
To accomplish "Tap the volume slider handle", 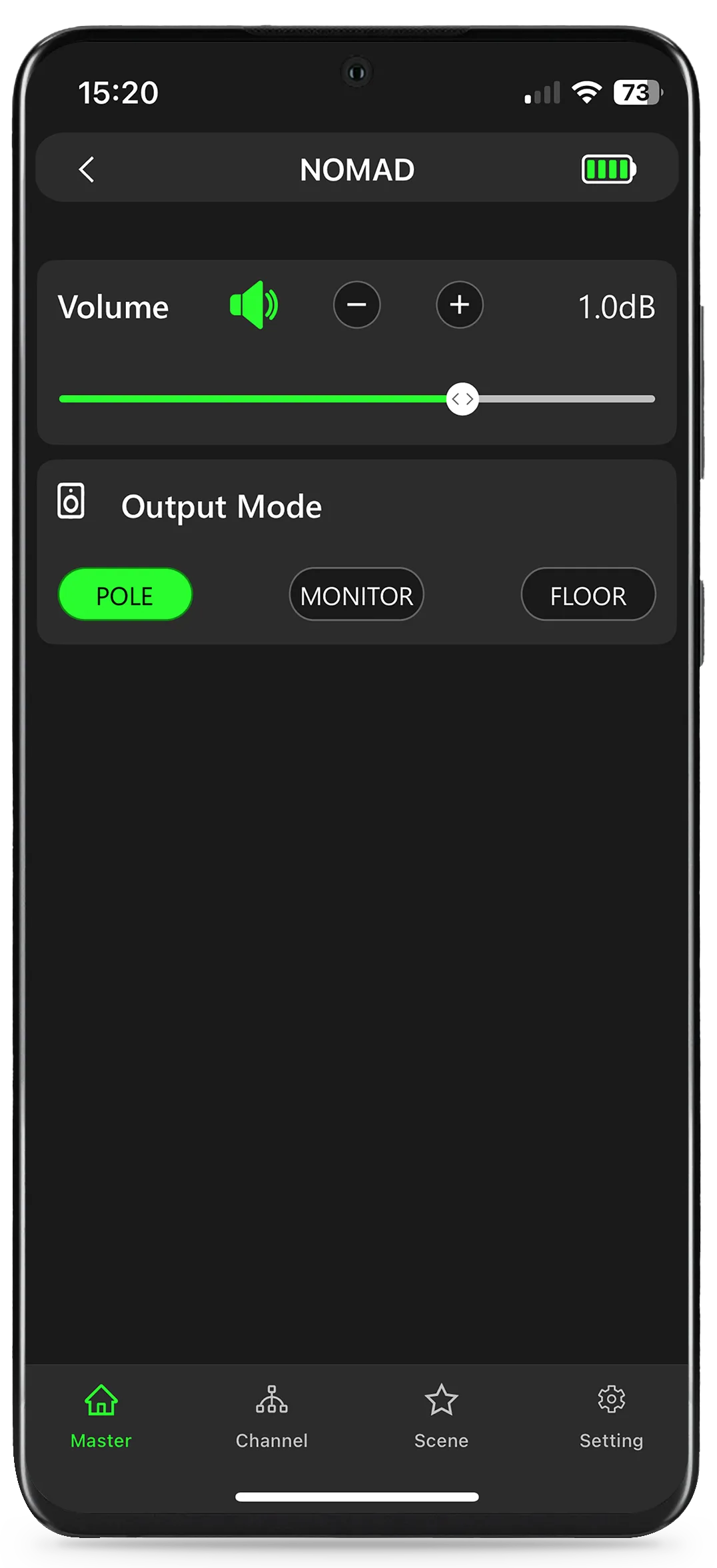I will pyautogui.click(x=462, y=399).
